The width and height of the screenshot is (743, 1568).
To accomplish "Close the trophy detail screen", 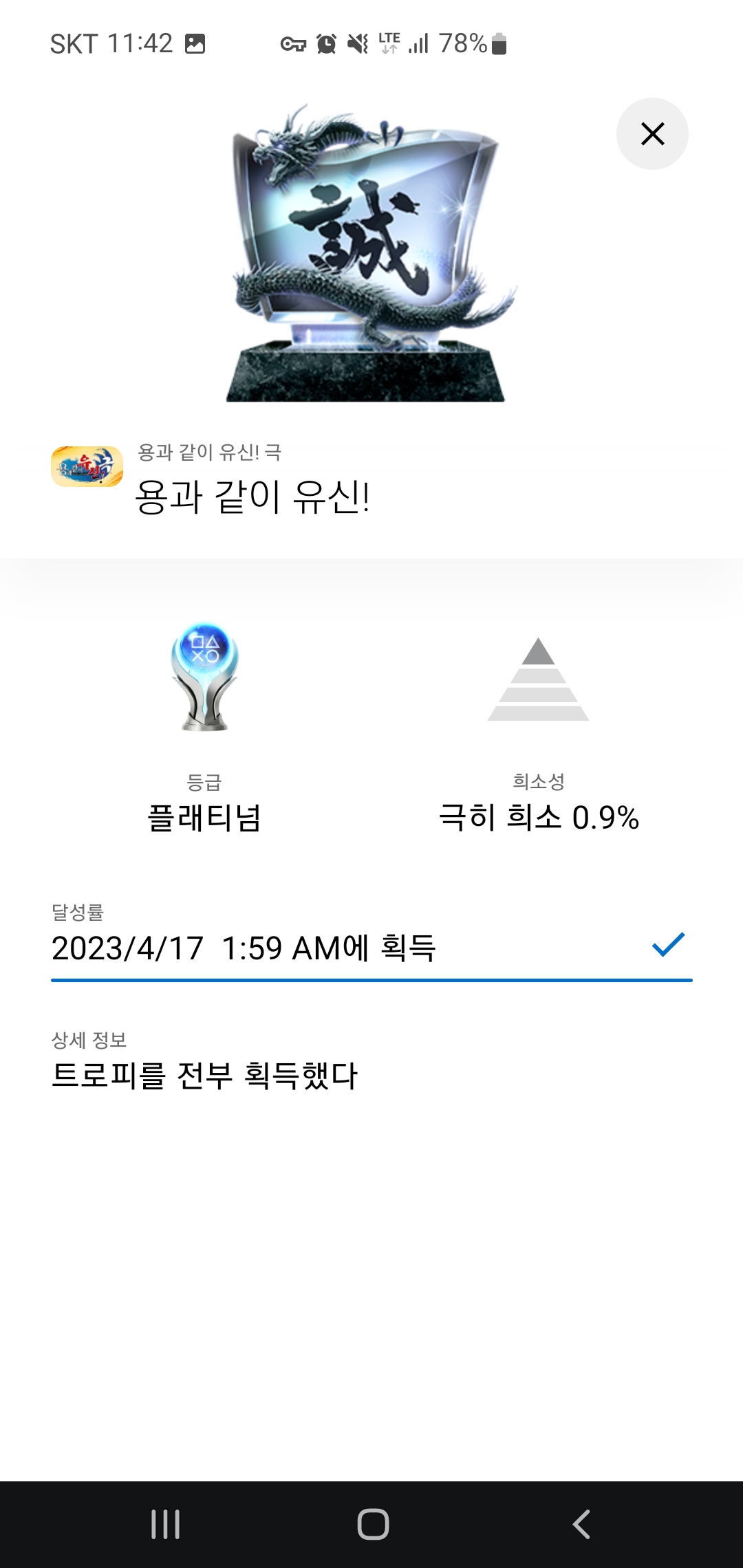I will (x=652, y=133).
